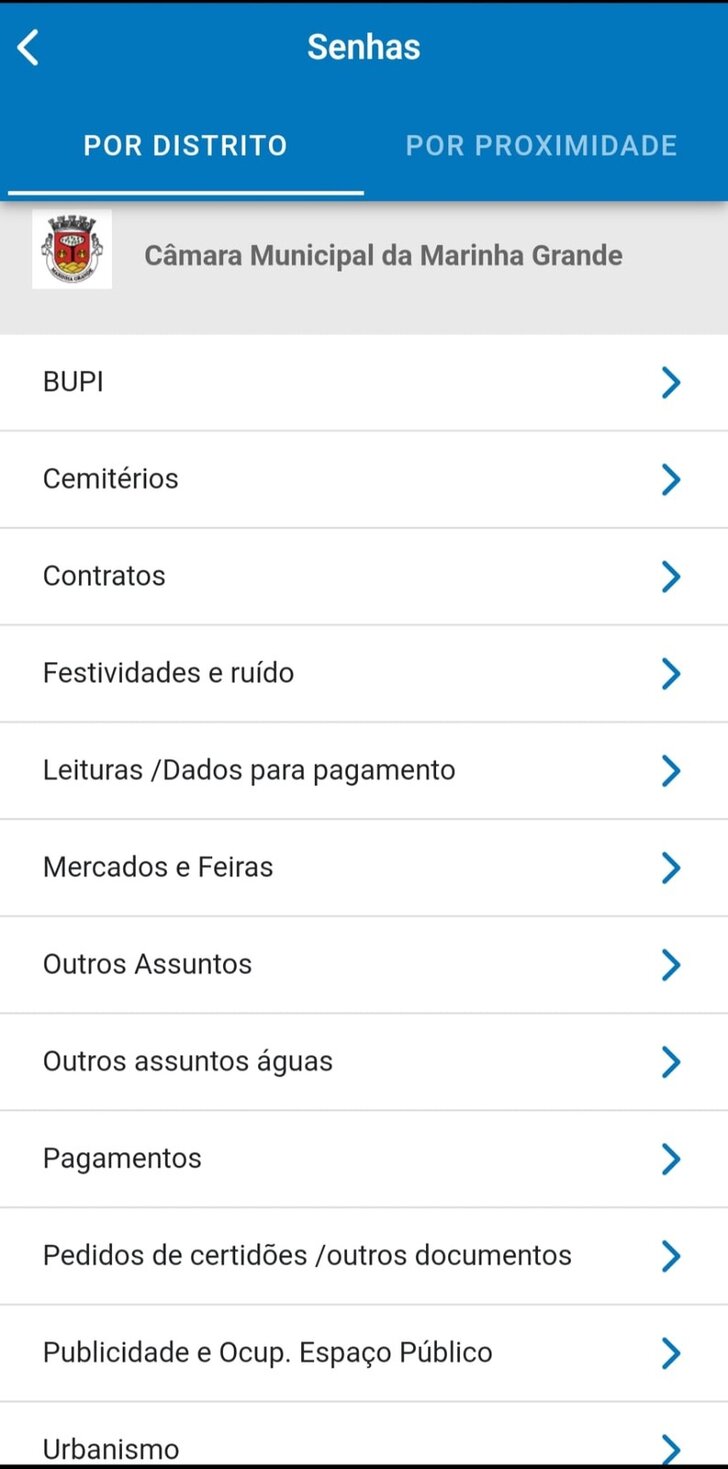Click the chevron next to BUPI
728x1469 pixels.
(671, 382)
